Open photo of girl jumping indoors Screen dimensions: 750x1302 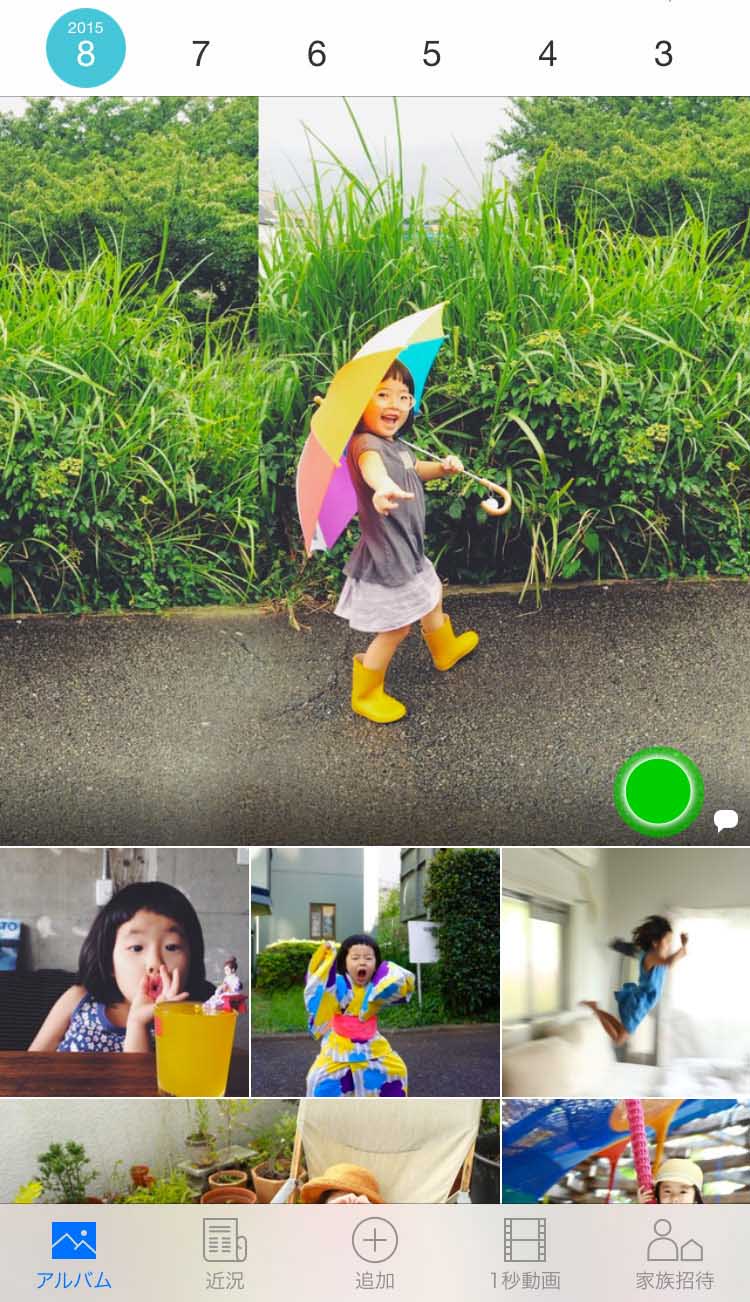[626, 972]
